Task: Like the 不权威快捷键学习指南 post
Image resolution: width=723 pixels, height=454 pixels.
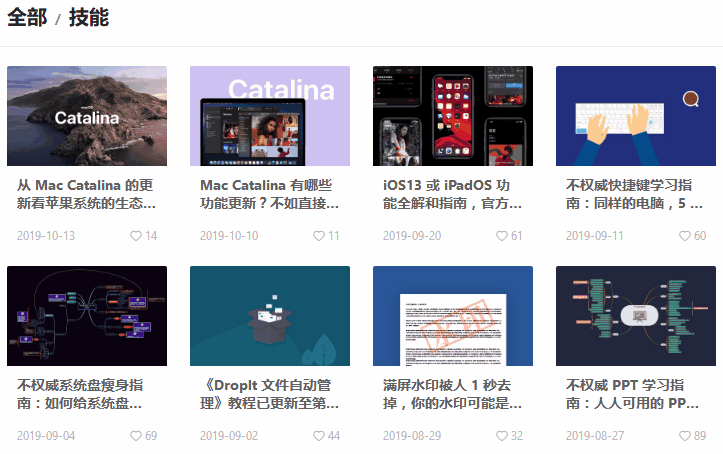Action: tap(685, 236)
